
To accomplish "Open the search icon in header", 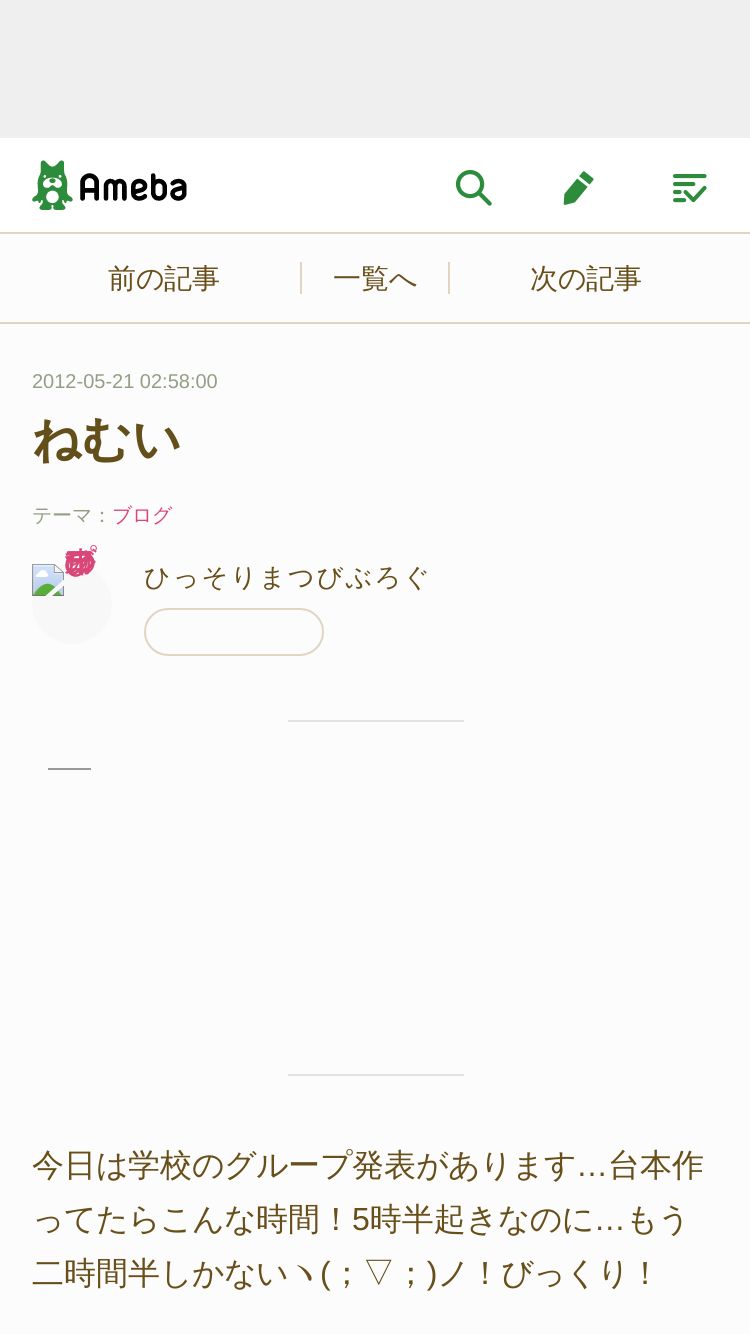I will 473,187.
